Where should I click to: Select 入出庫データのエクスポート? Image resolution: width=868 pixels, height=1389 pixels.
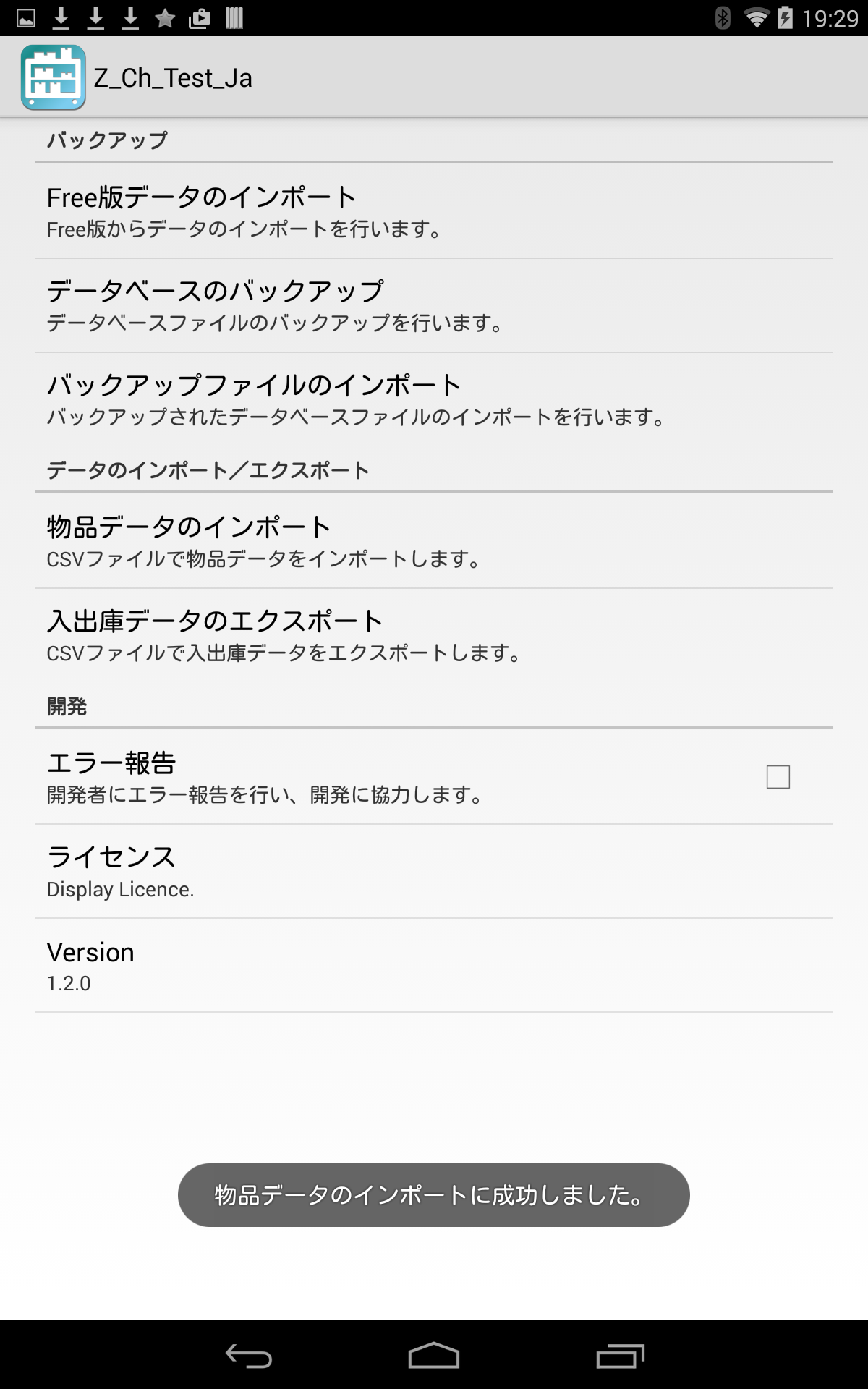434,635
